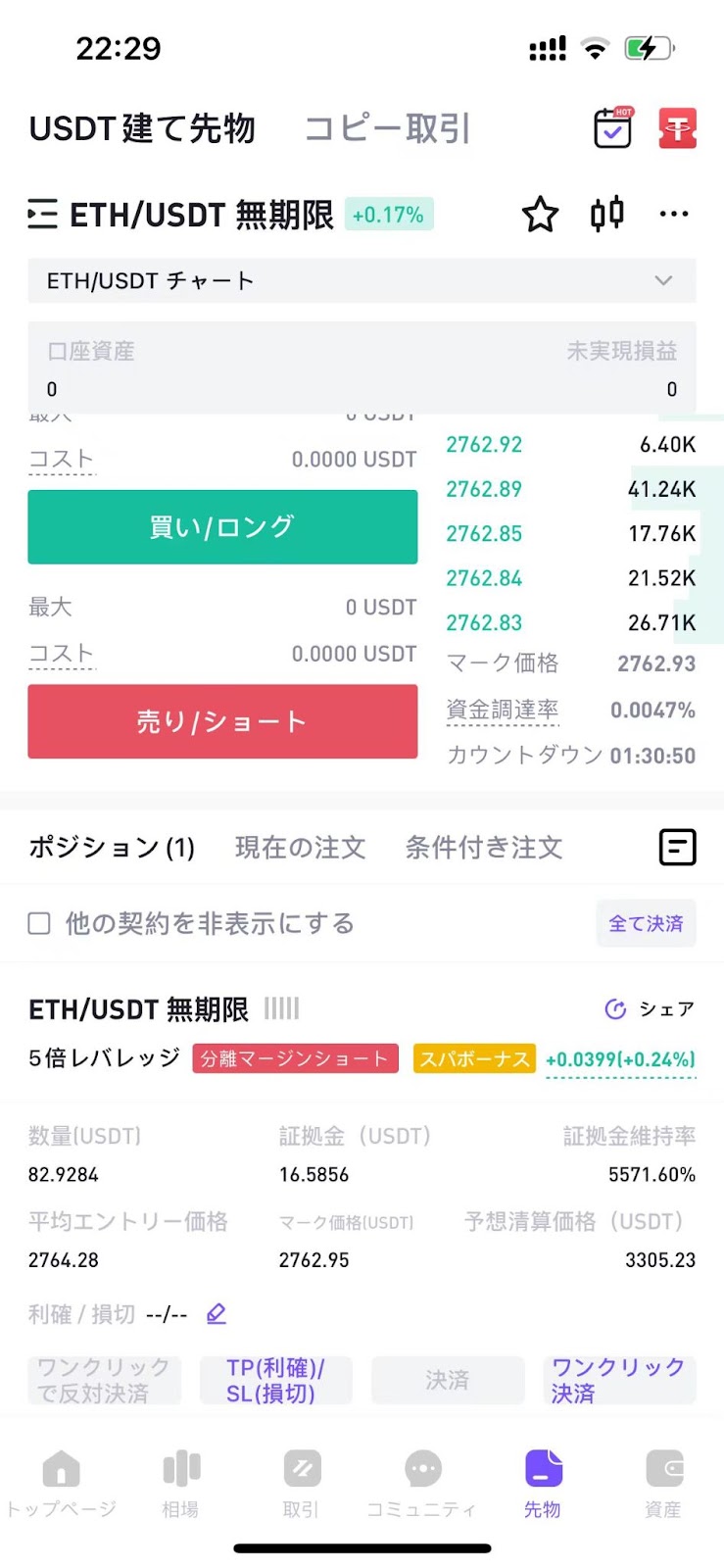The width and height of the screenshot is (724, 1568).
Task: Check 他の契約を非表示にする checkbox
Action: [39, 923]
